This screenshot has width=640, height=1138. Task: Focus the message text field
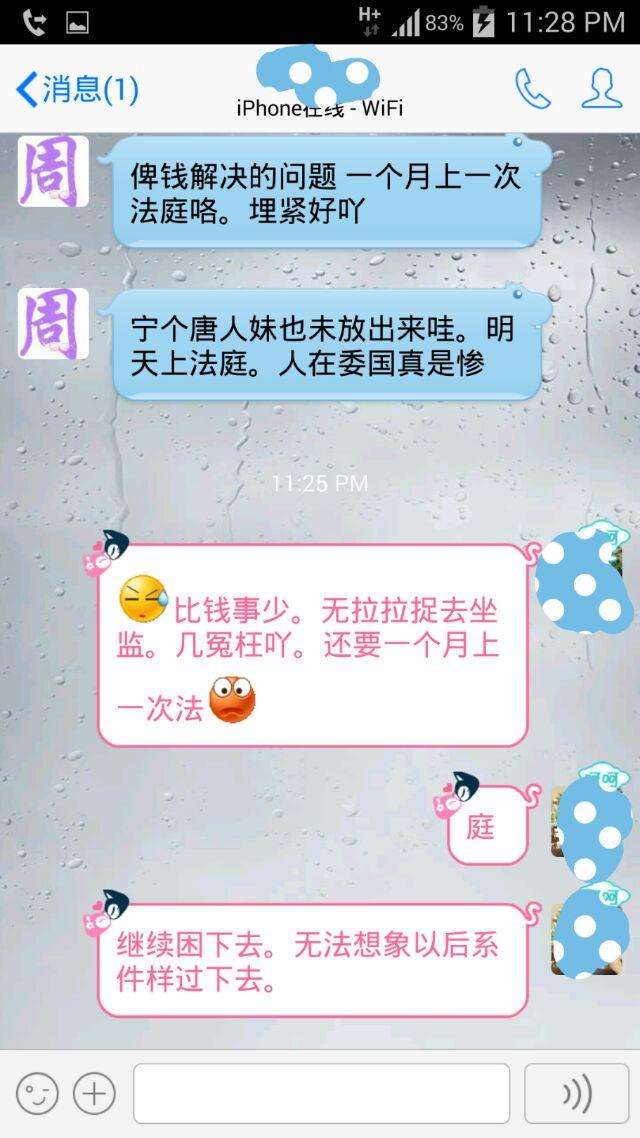321,1093
